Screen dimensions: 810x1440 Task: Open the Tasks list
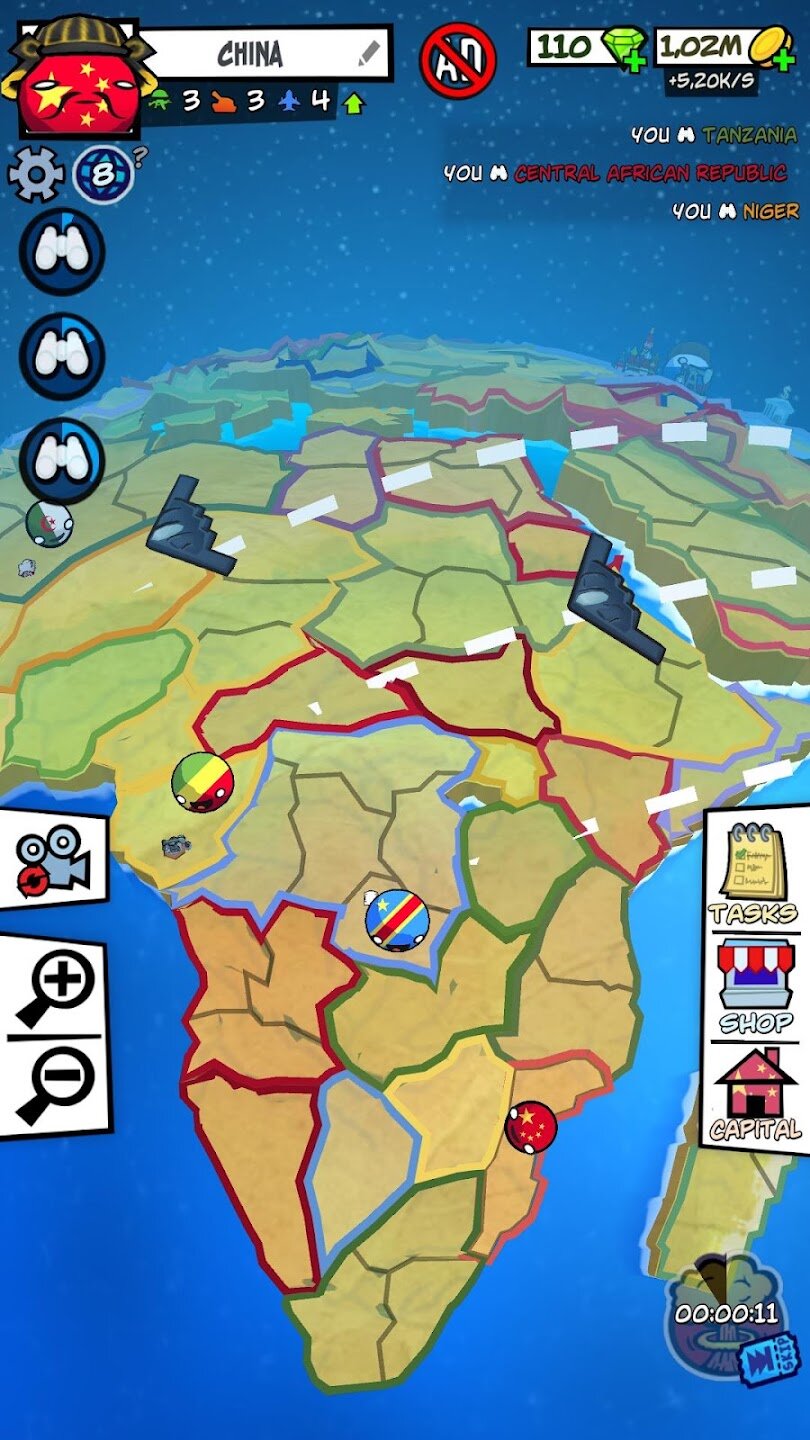click(754, 872)
